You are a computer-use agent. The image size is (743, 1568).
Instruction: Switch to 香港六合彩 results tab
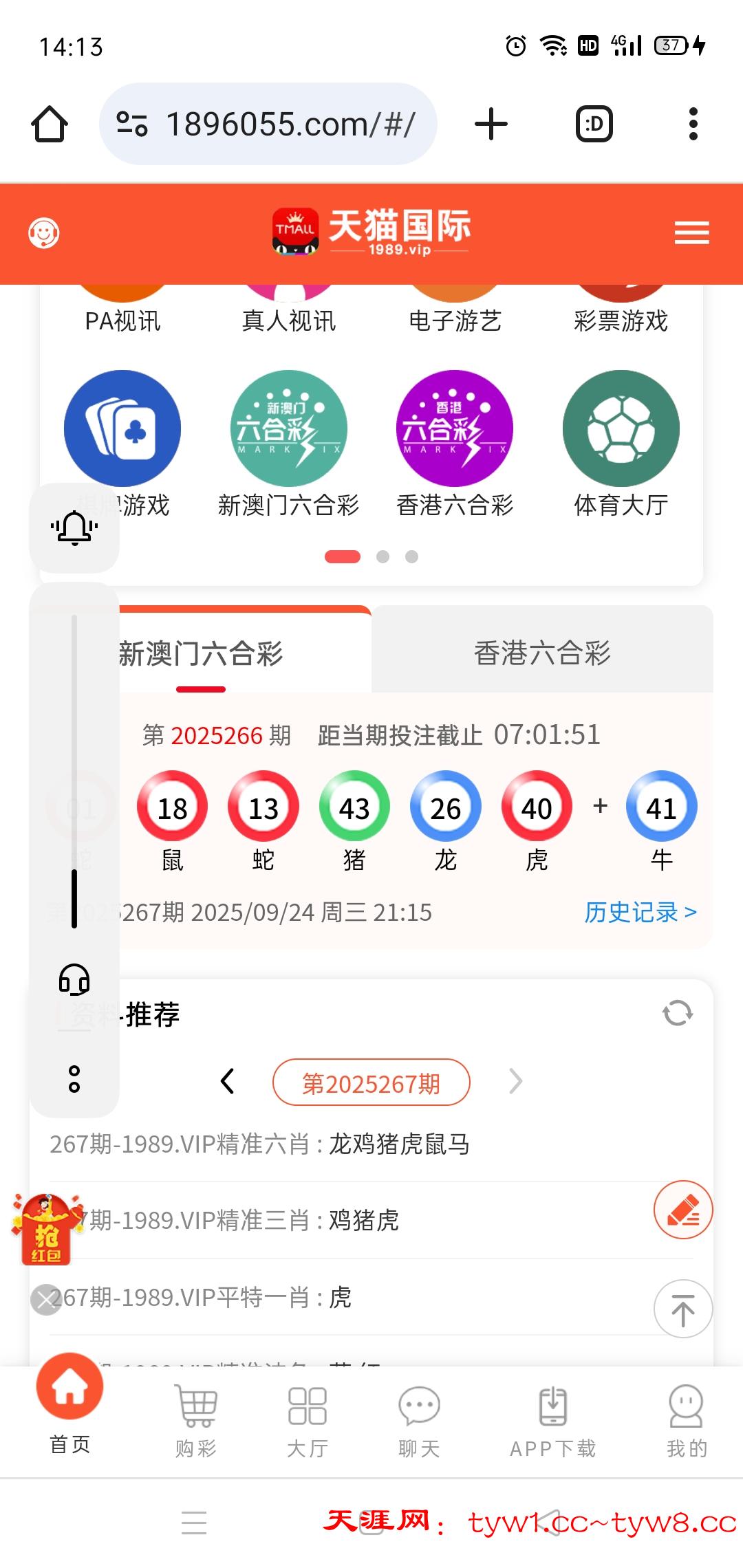tap(542, 652)
